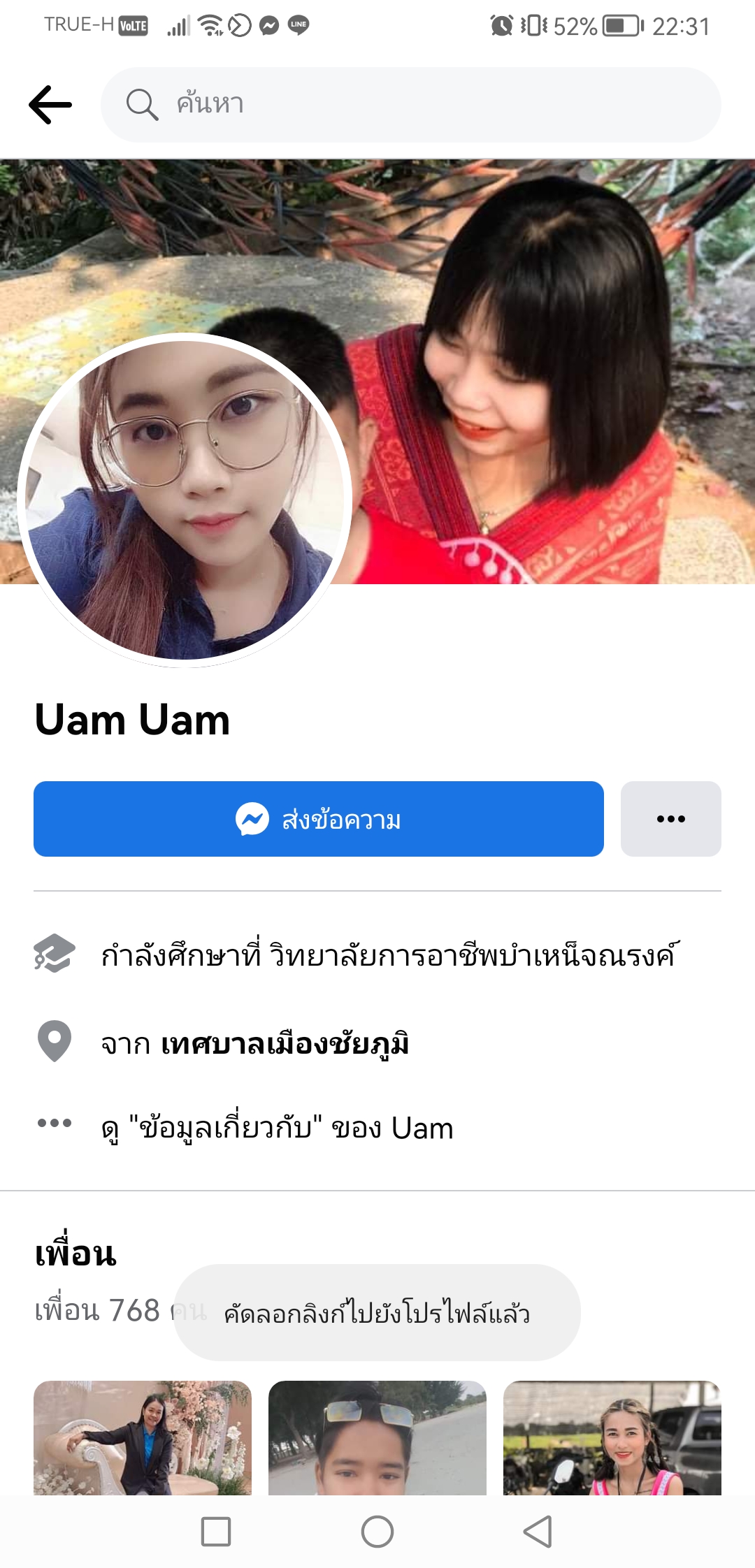Image resolution: width=755 pixels, height=1568 pixels.
Task: Open the เทศบาลเมืองชัยภูมิ hometown link
Action: [x=285, y=1044]
